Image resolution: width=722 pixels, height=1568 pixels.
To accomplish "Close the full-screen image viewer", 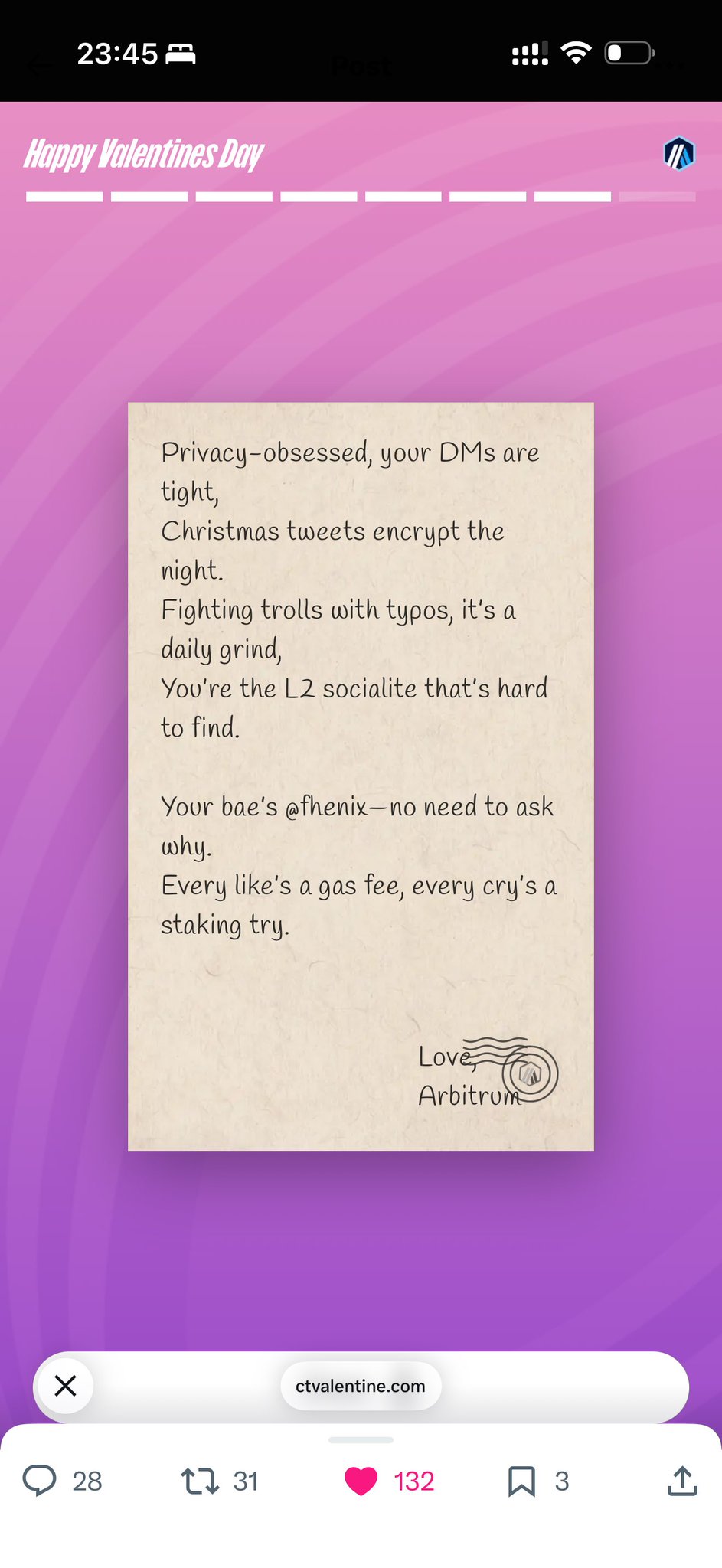I will (66, 1385).
